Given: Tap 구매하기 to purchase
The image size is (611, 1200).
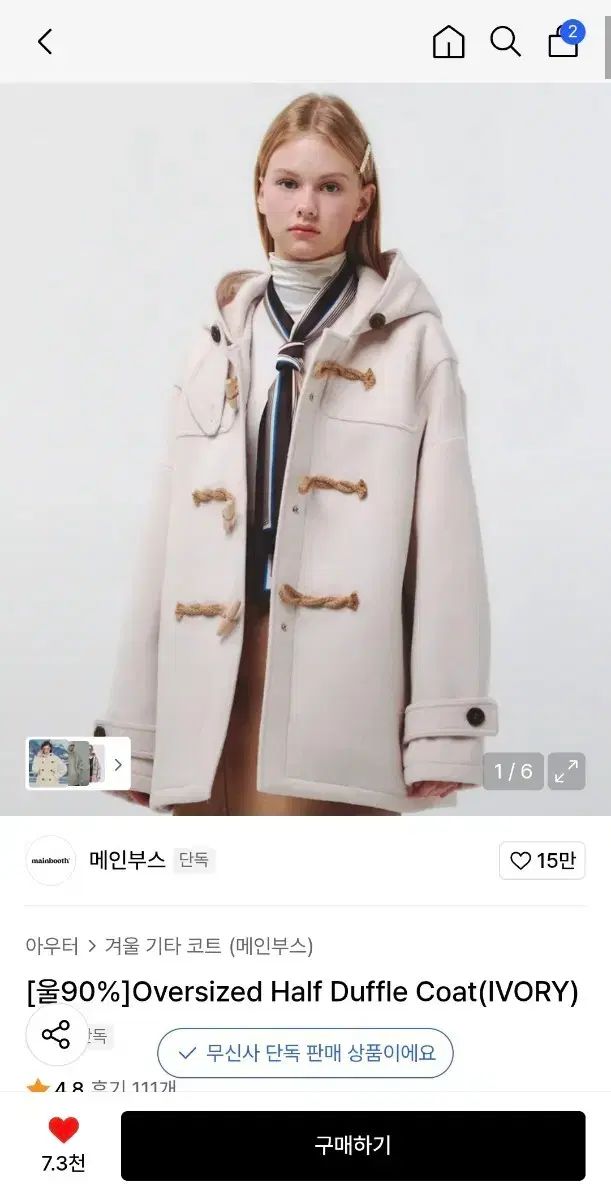Looking at the screenshot, I should click(353, 1145).
